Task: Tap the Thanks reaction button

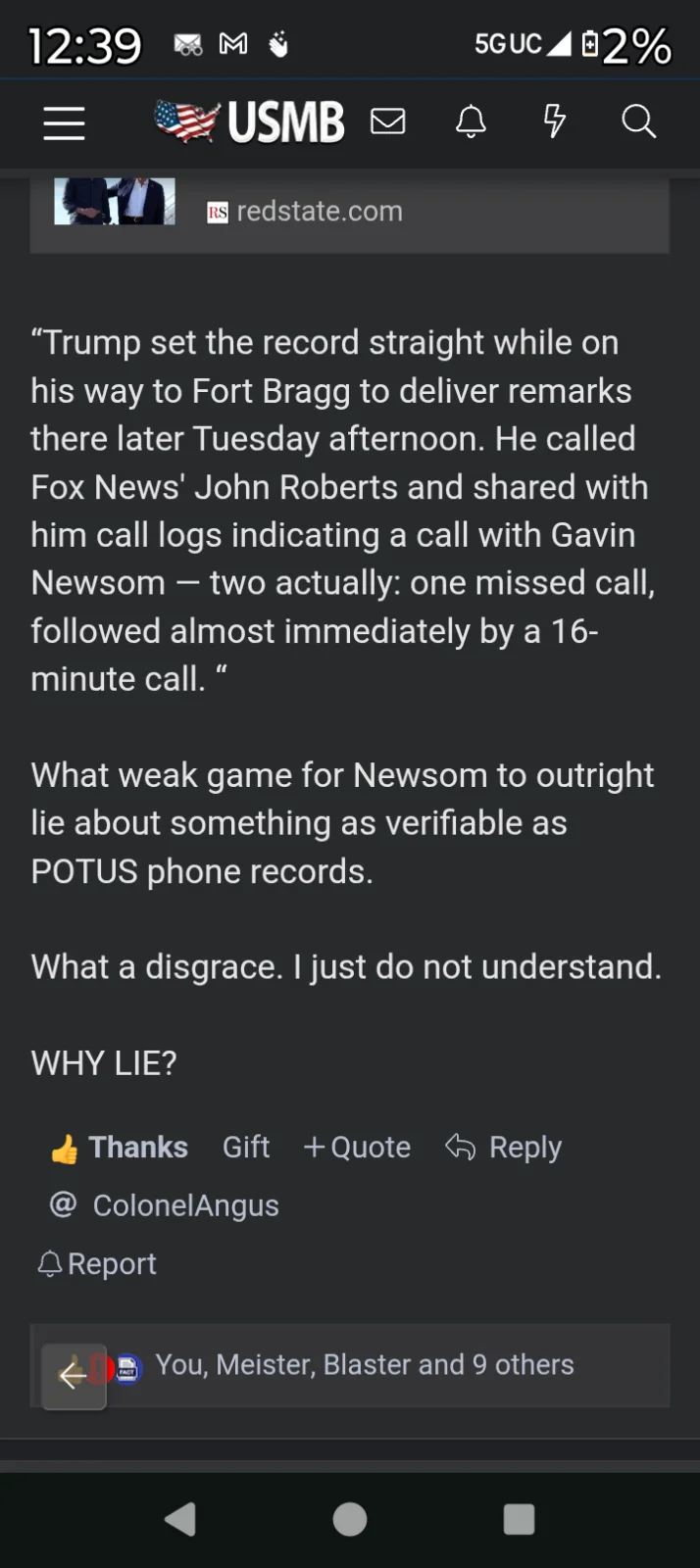Action: point(120,1148)
